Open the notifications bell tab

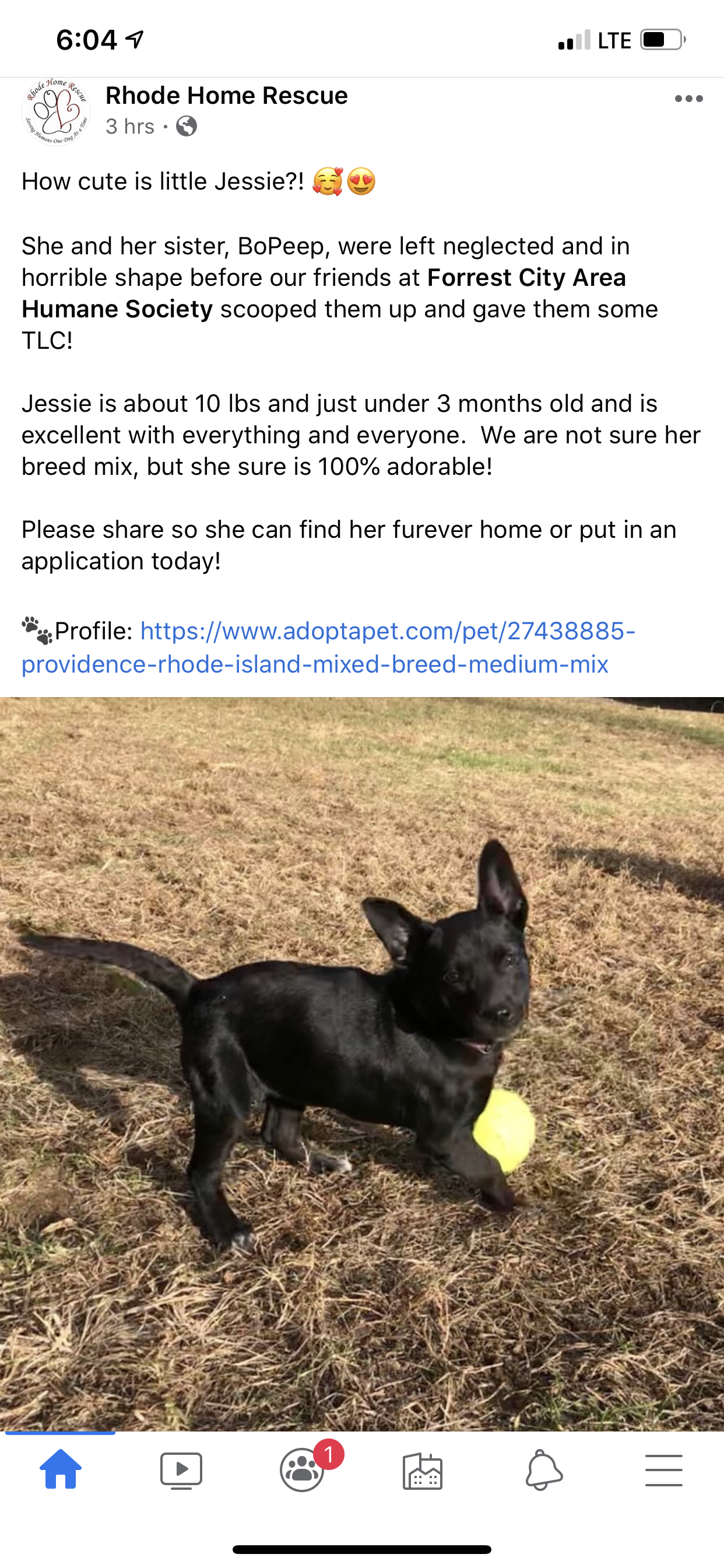543,1471
